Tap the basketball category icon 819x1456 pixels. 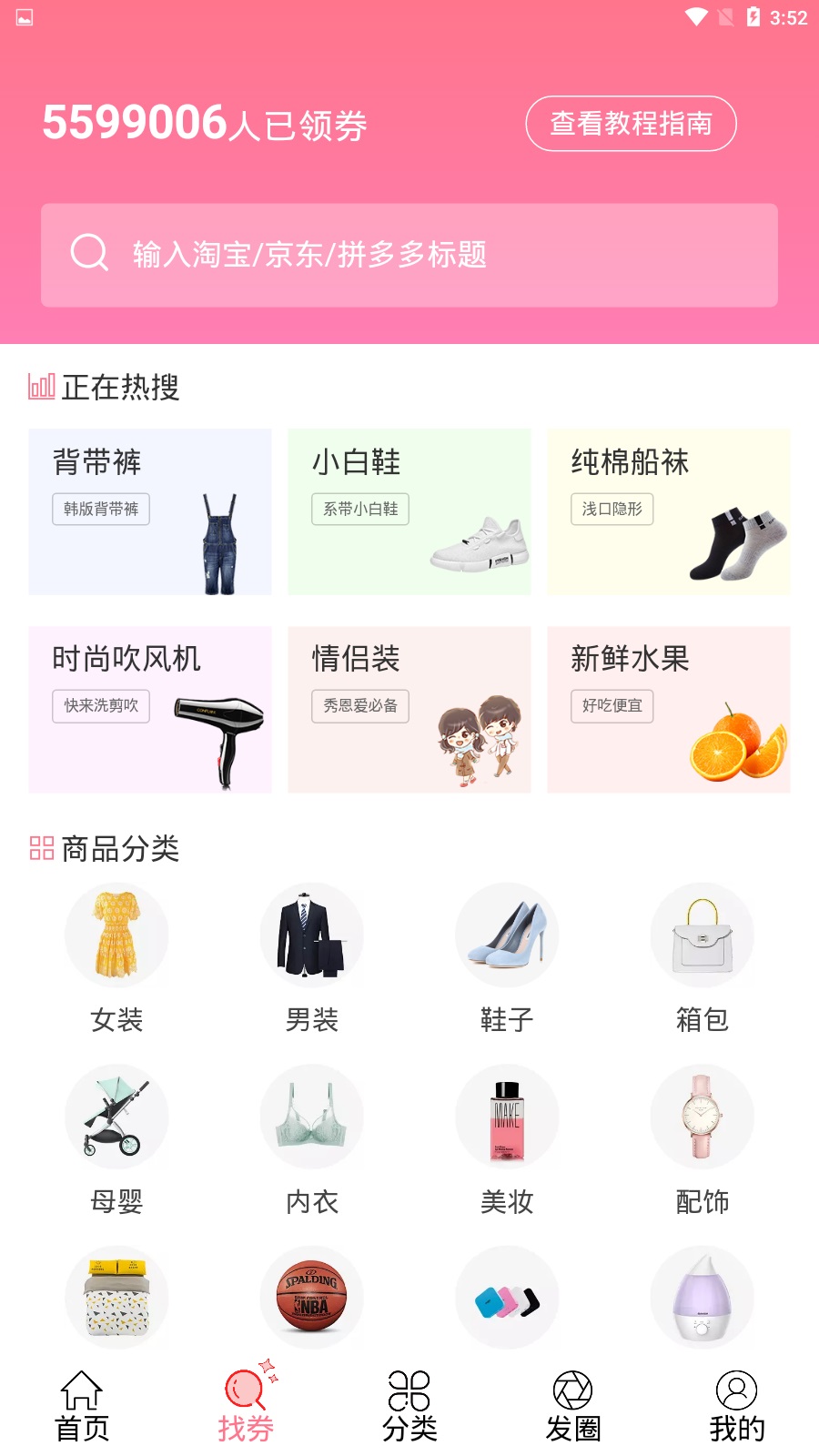coord(312,1298)
